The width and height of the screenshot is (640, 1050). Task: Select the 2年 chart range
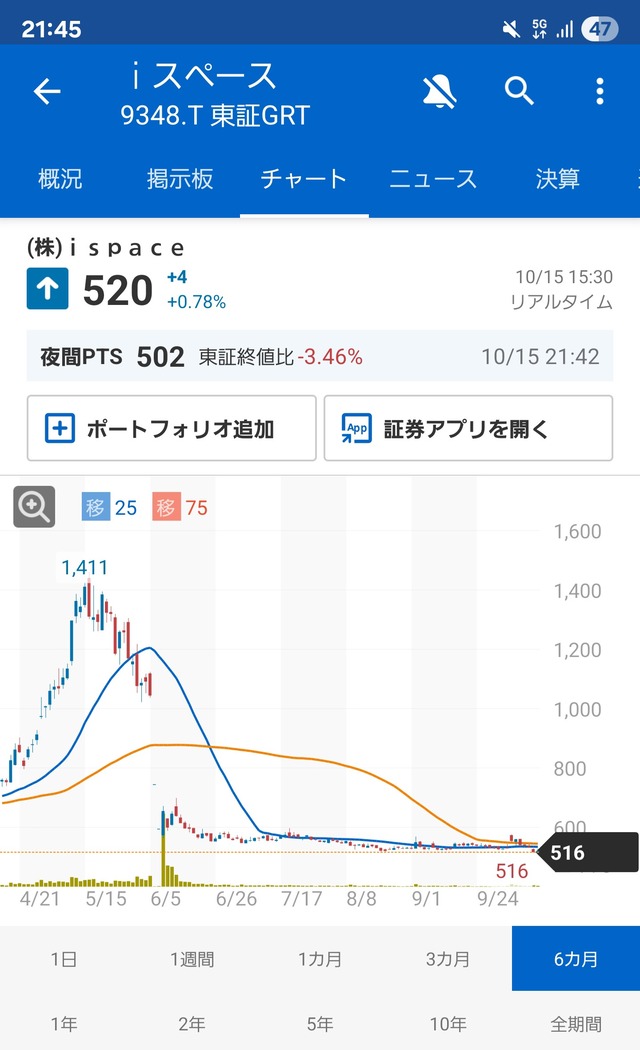pos(192,1023)
